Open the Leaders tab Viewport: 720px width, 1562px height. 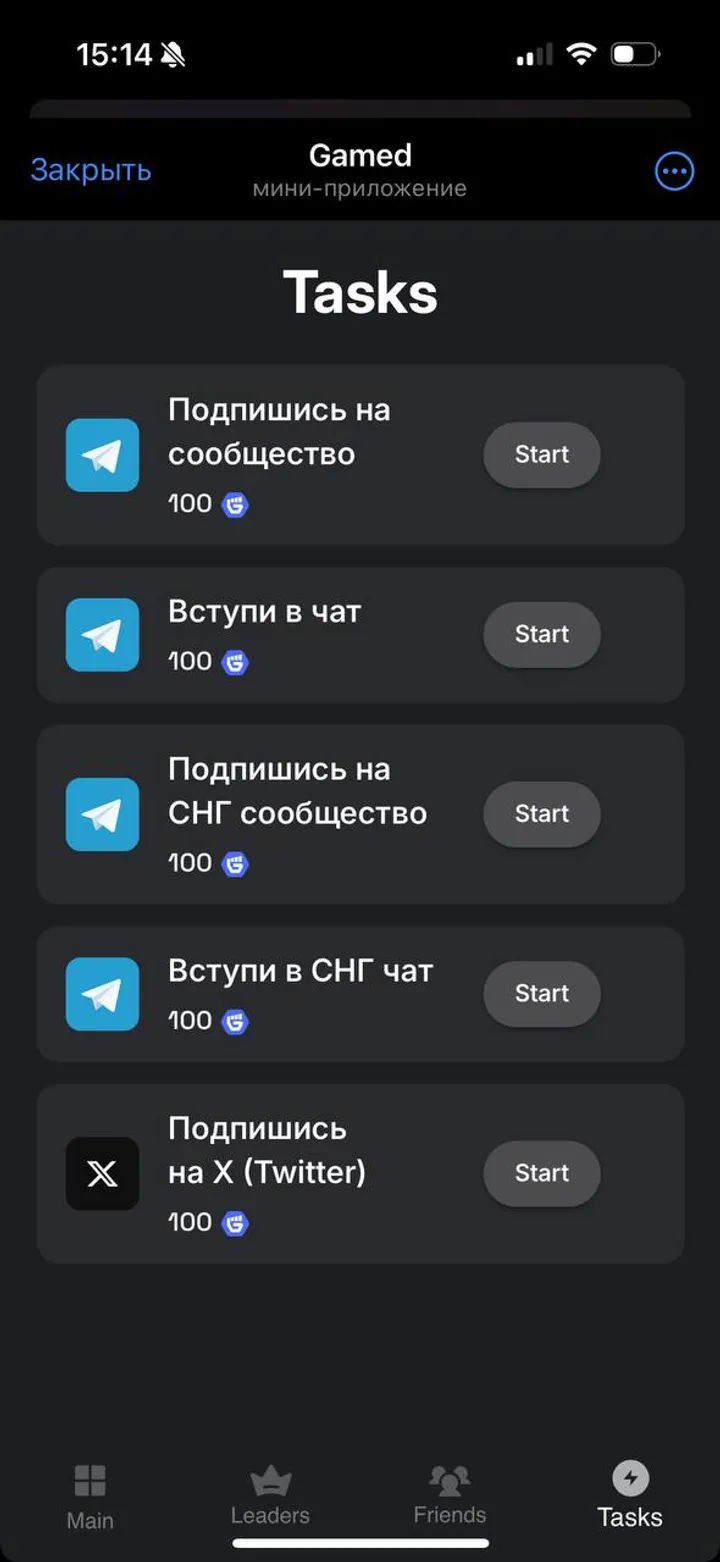[x=269, y=1495]
